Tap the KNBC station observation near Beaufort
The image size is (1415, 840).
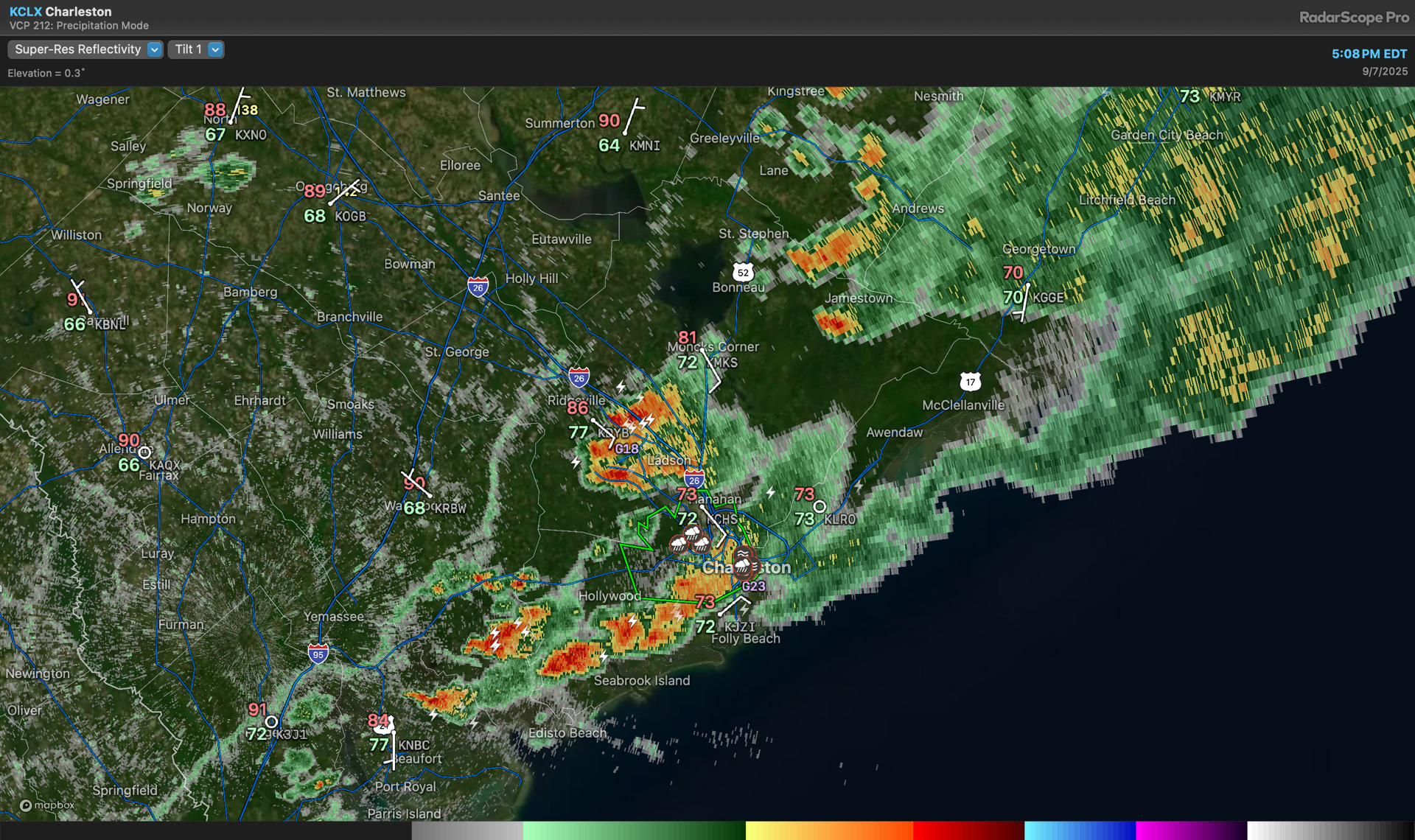point(413,745)
